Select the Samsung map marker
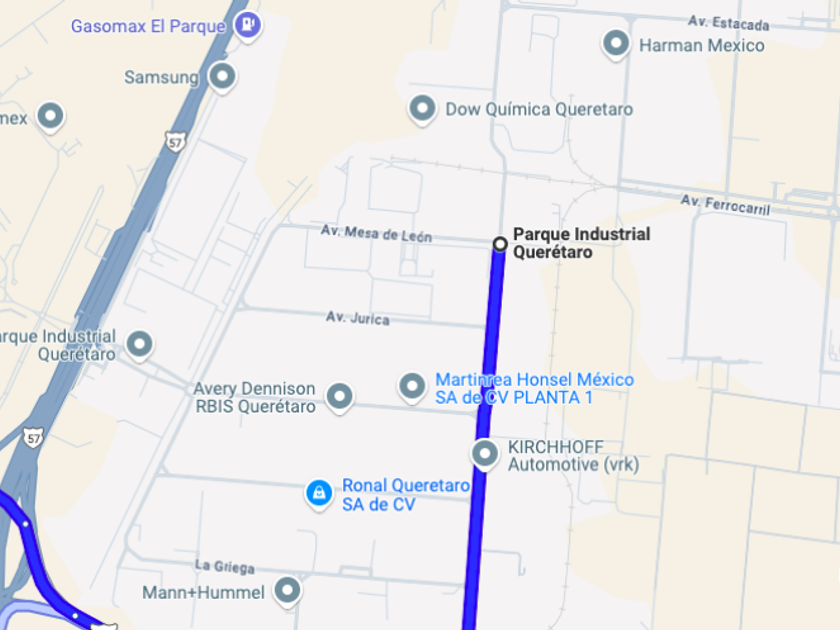Screen dimensions: 840x630 pos(221,76)
